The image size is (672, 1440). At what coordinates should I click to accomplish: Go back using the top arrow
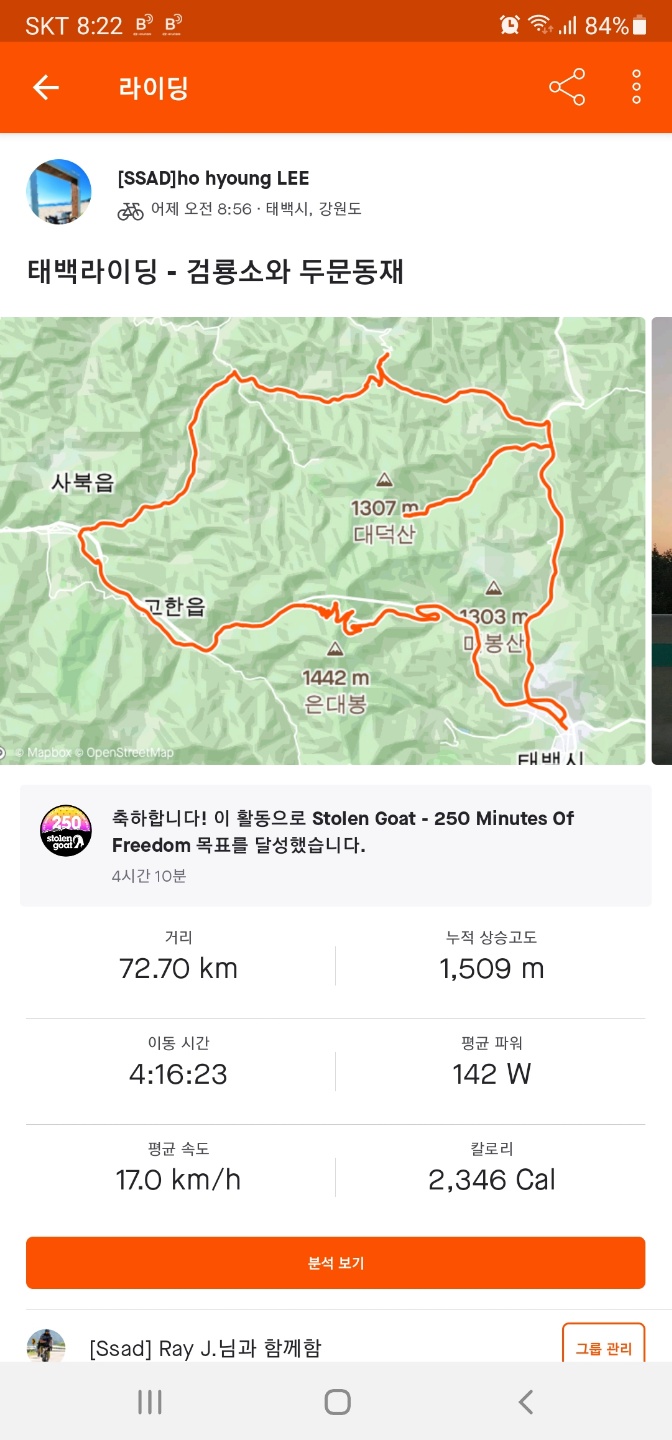46,88
